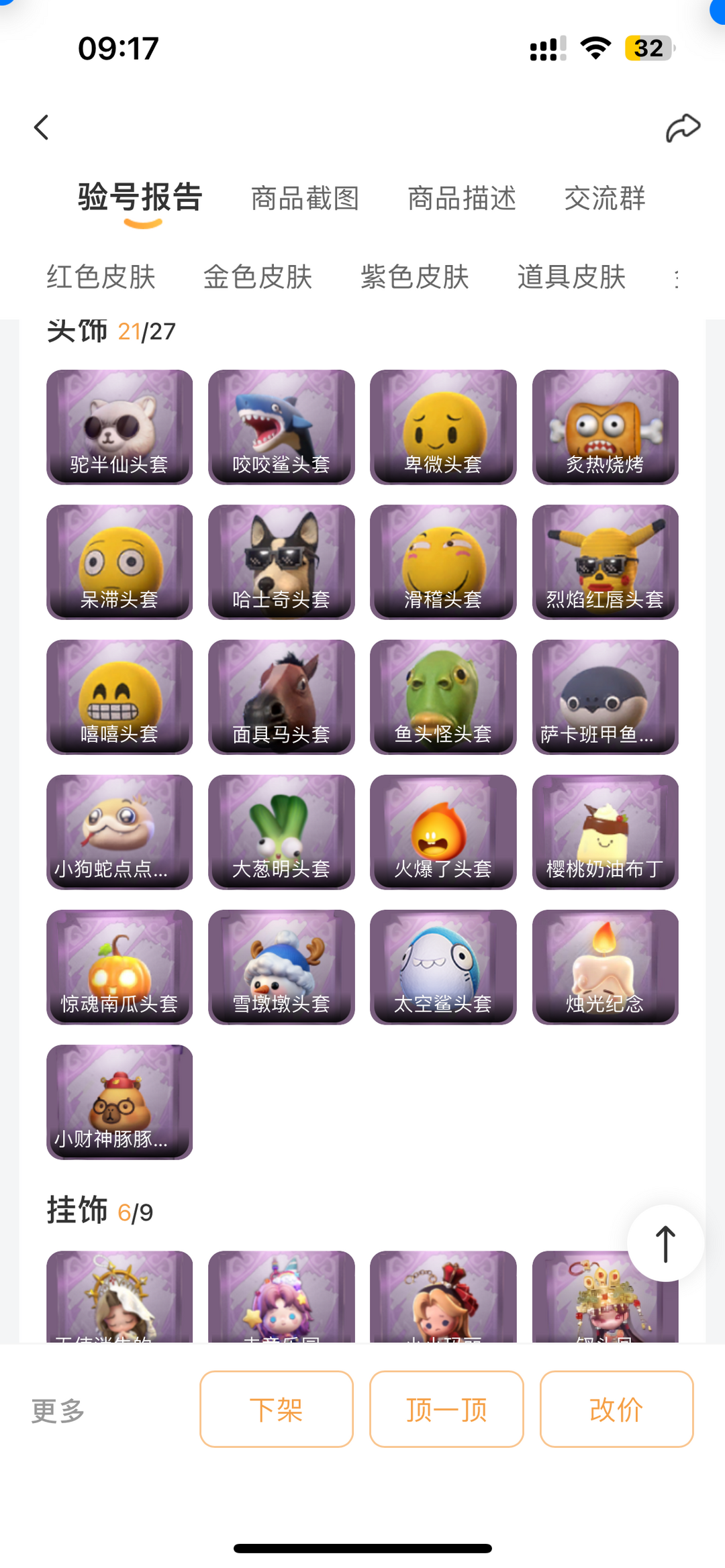The width and height of the screenshot is (725, 1568).
Task: Switch to the 商品截图 tab
Action: click(305, 199)
